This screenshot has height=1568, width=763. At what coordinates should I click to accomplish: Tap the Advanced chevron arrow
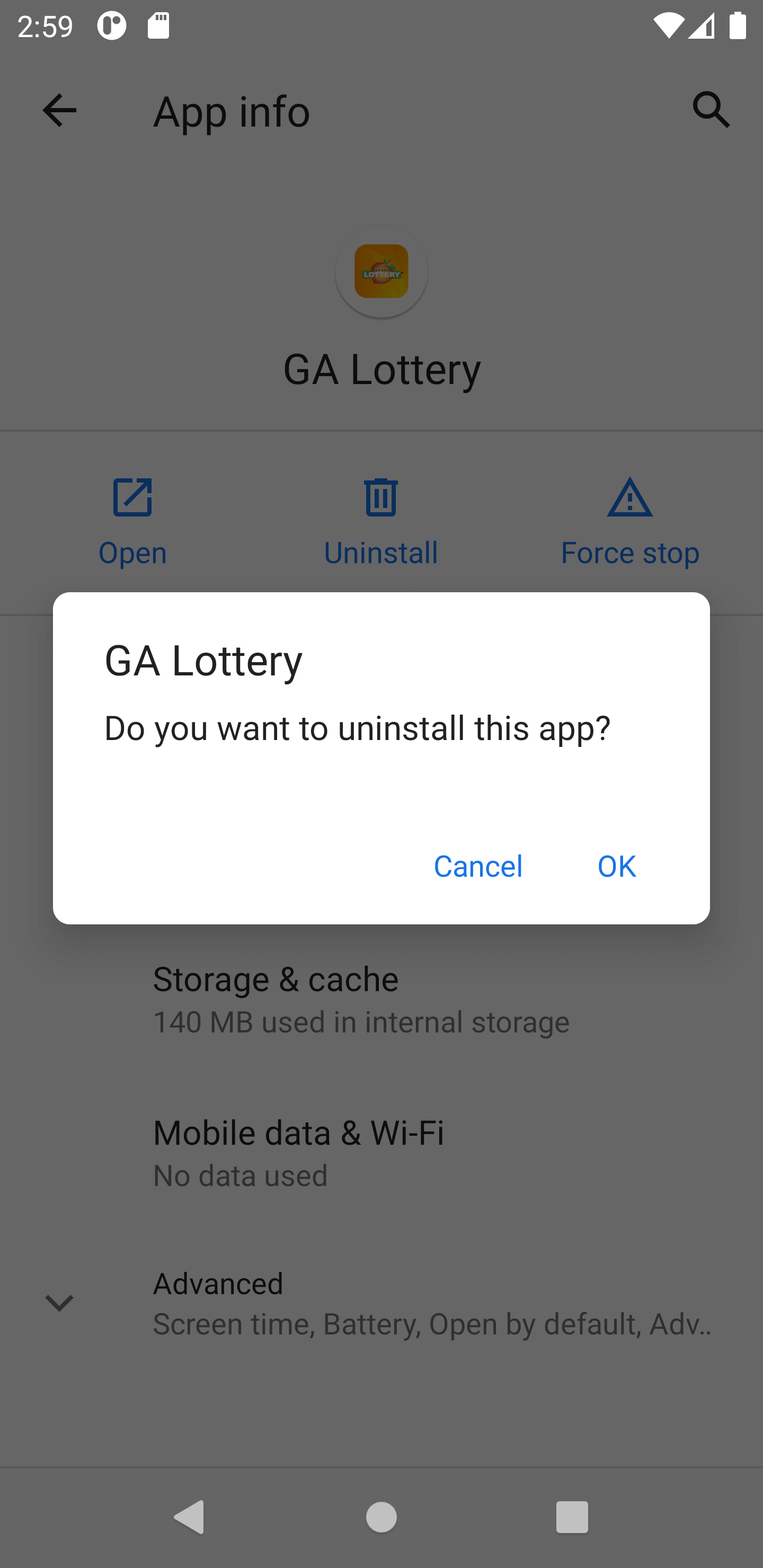[58, 1303]
